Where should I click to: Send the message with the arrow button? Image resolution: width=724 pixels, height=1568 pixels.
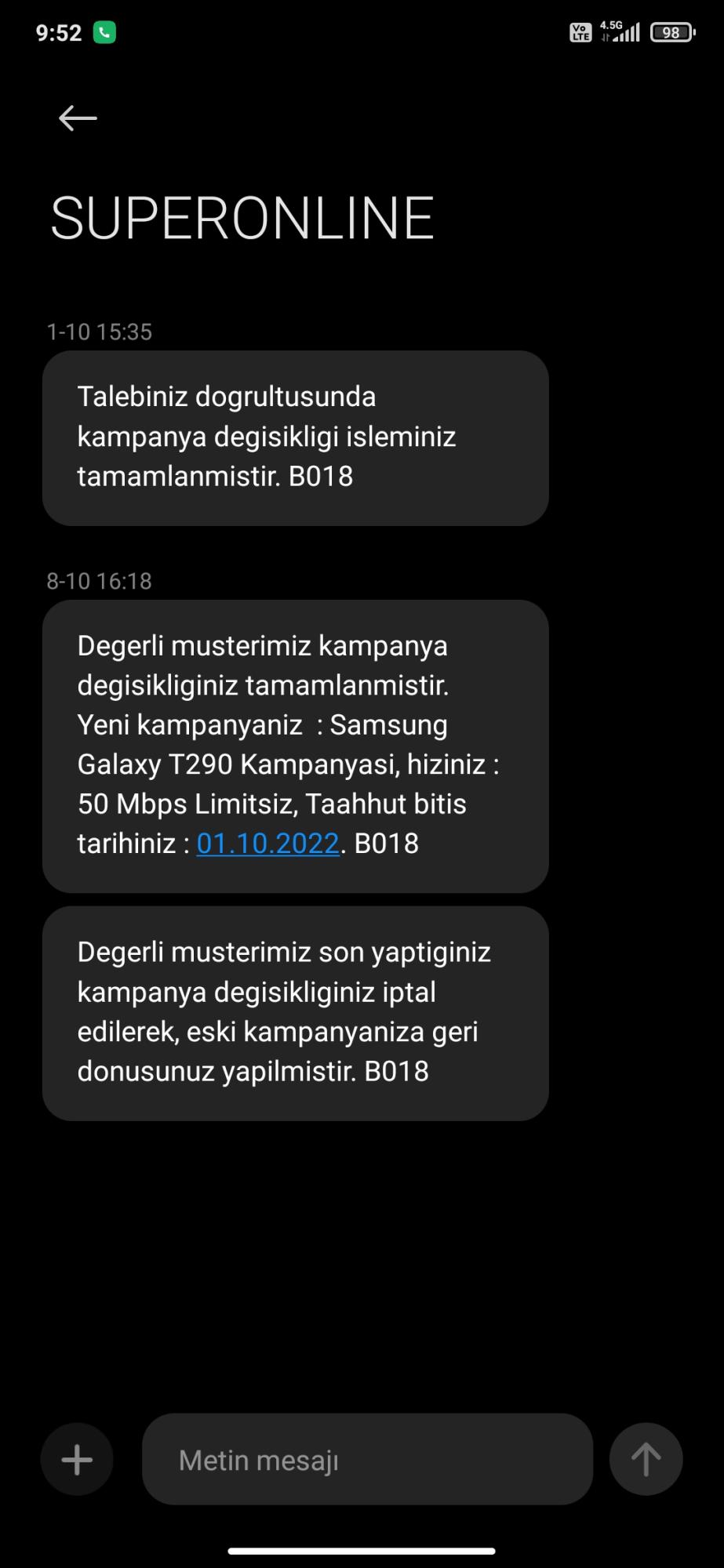(646, 1460)
